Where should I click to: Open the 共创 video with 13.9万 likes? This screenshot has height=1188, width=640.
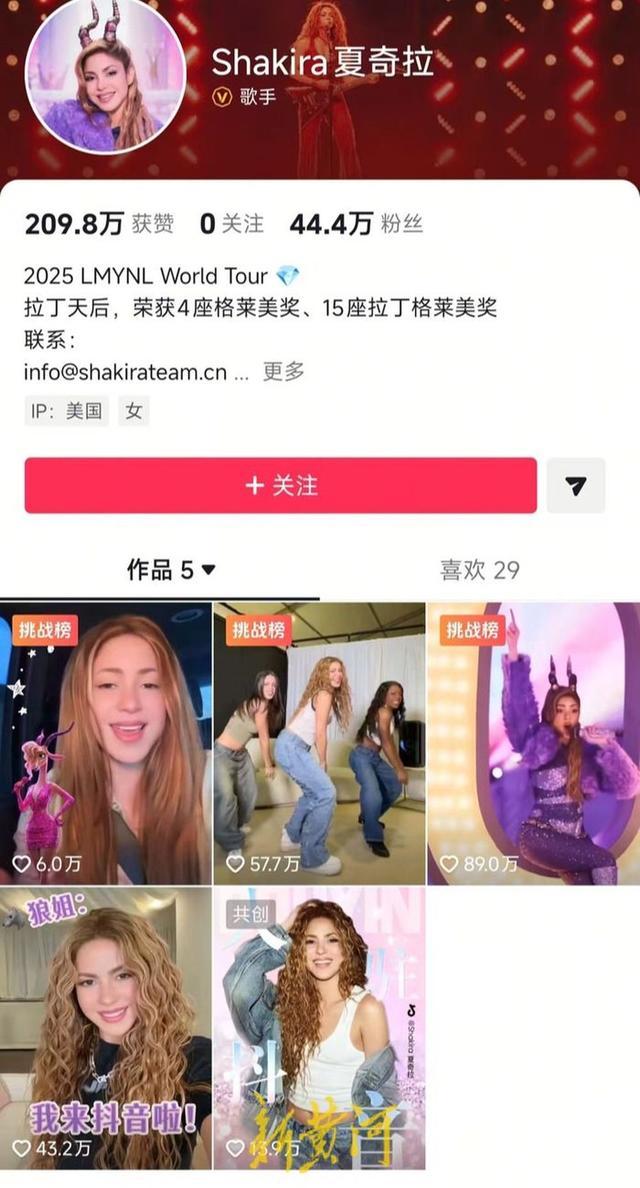320,1028
